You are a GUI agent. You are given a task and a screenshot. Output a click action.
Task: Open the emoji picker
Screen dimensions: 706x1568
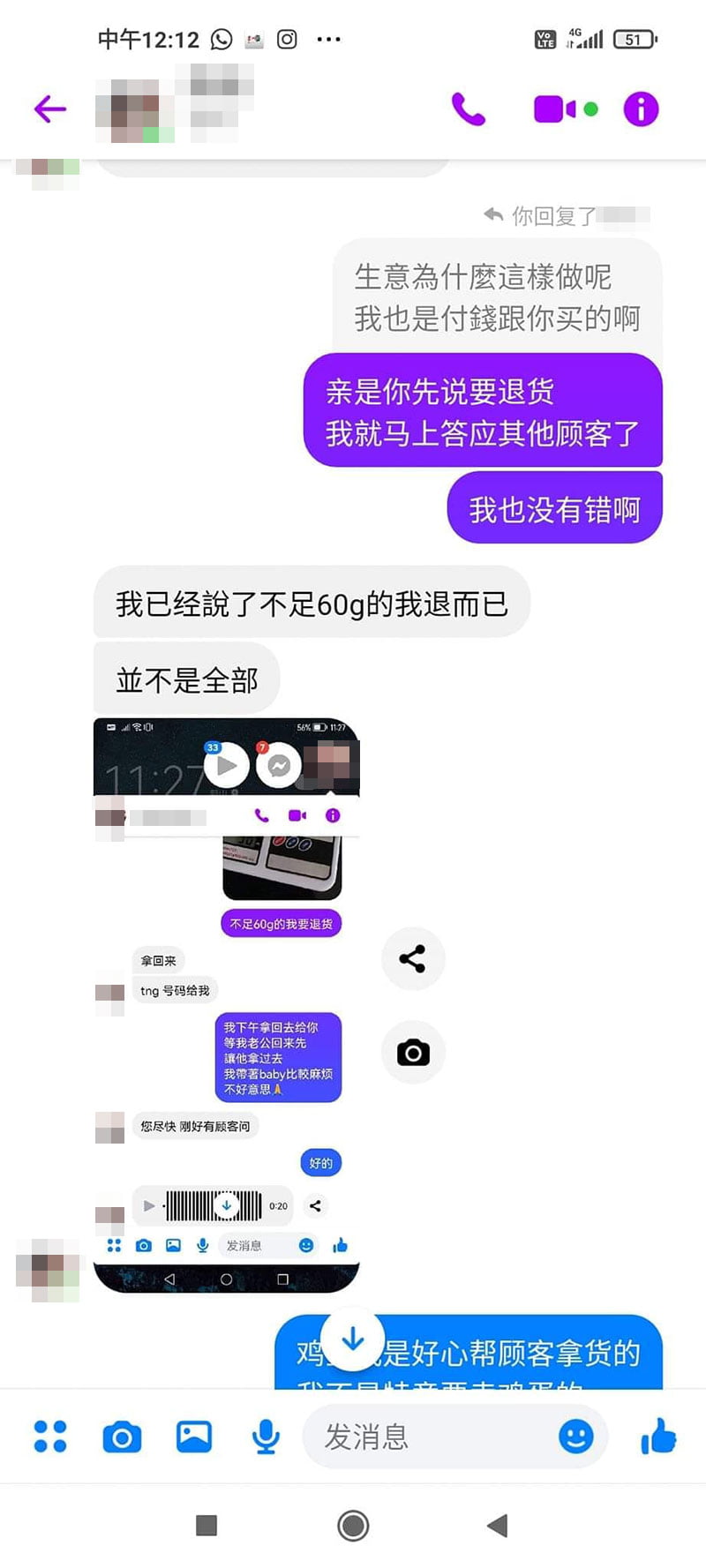tap(575, 1437)
